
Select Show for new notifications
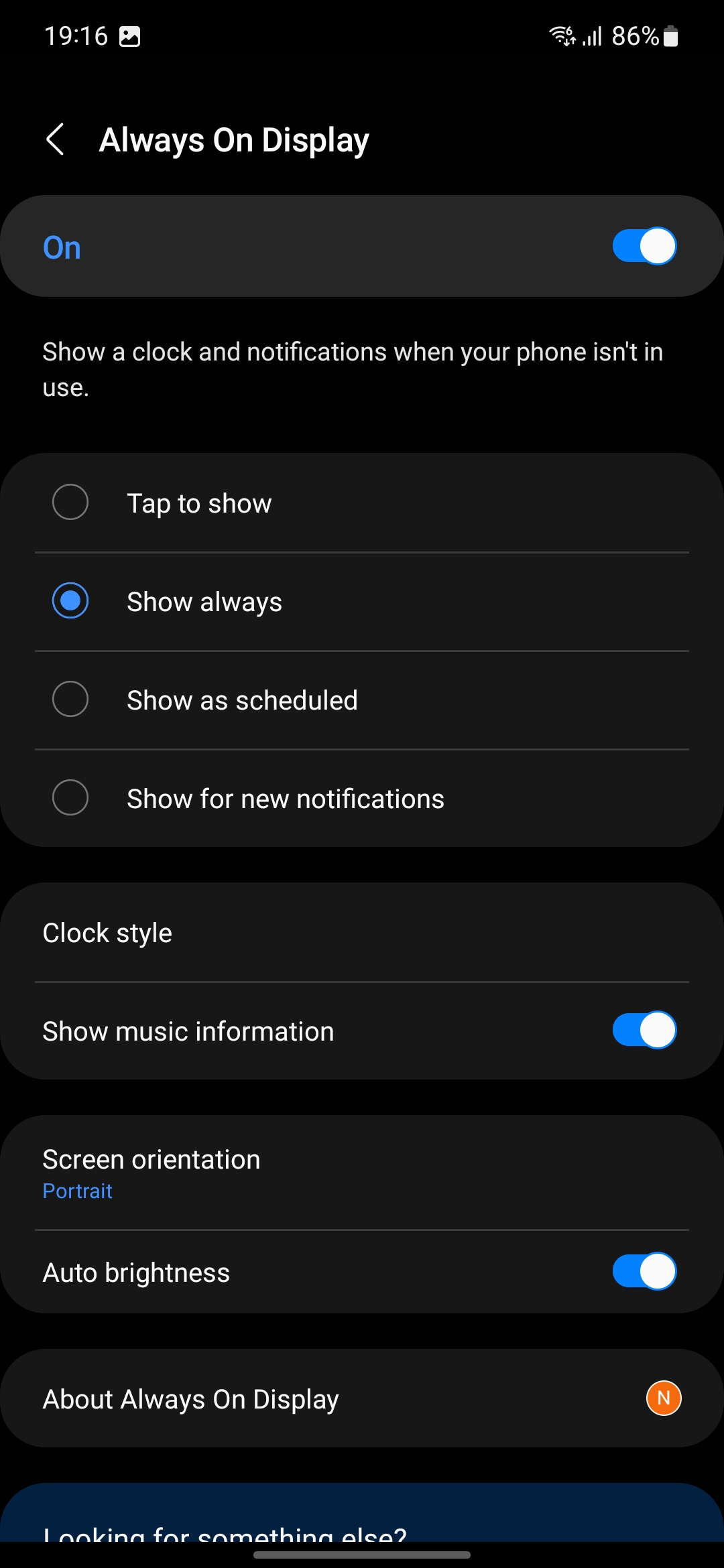click(x=70, y=798)
